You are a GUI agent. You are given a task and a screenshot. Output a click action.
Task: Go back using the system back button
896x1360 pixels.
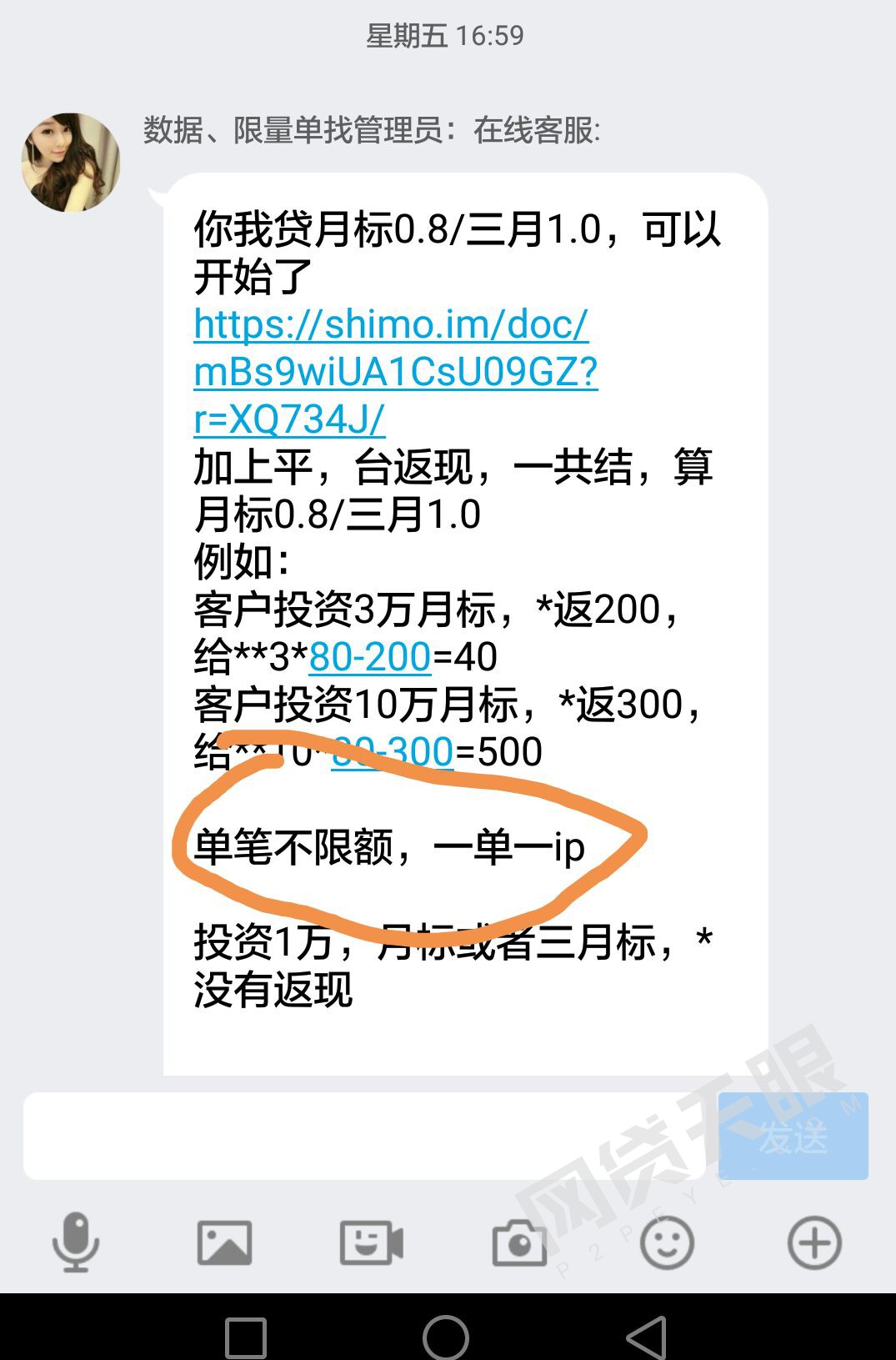coord(648,1337)
